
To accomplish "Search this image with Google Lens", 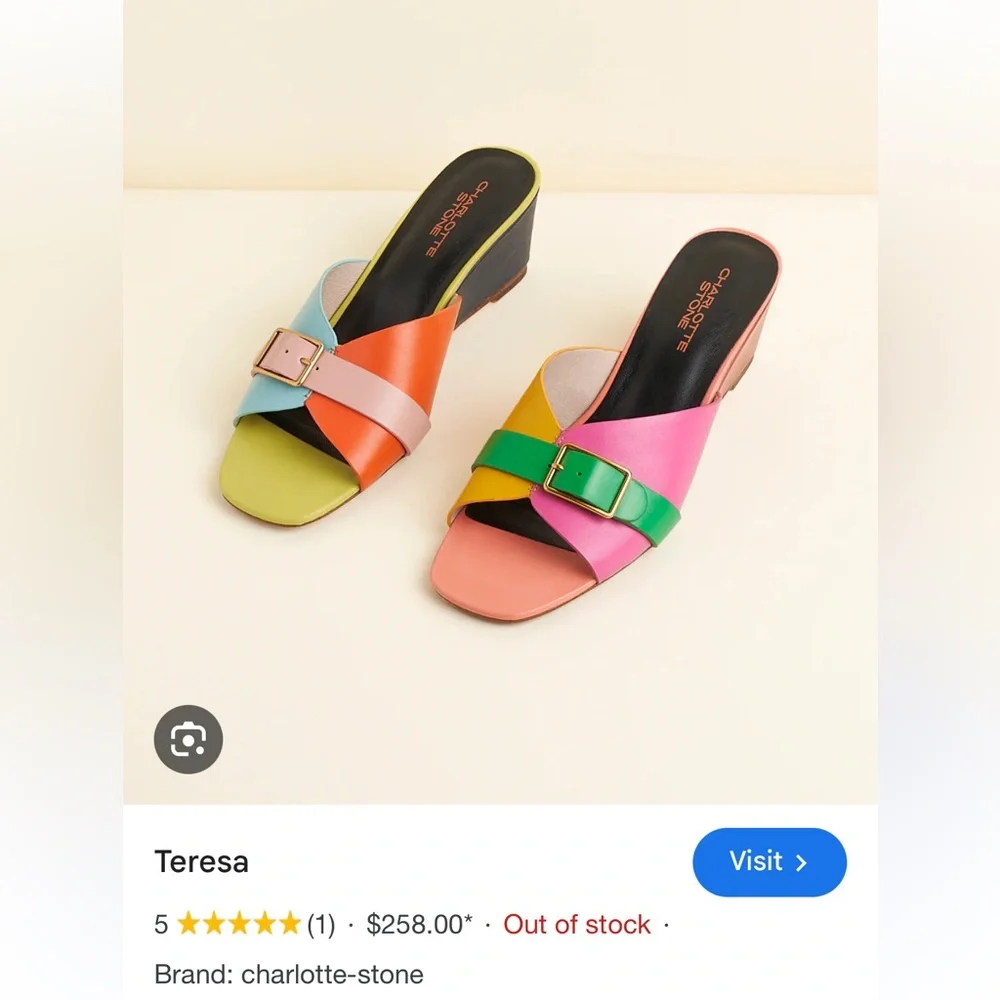I will [x=188, y=739].
